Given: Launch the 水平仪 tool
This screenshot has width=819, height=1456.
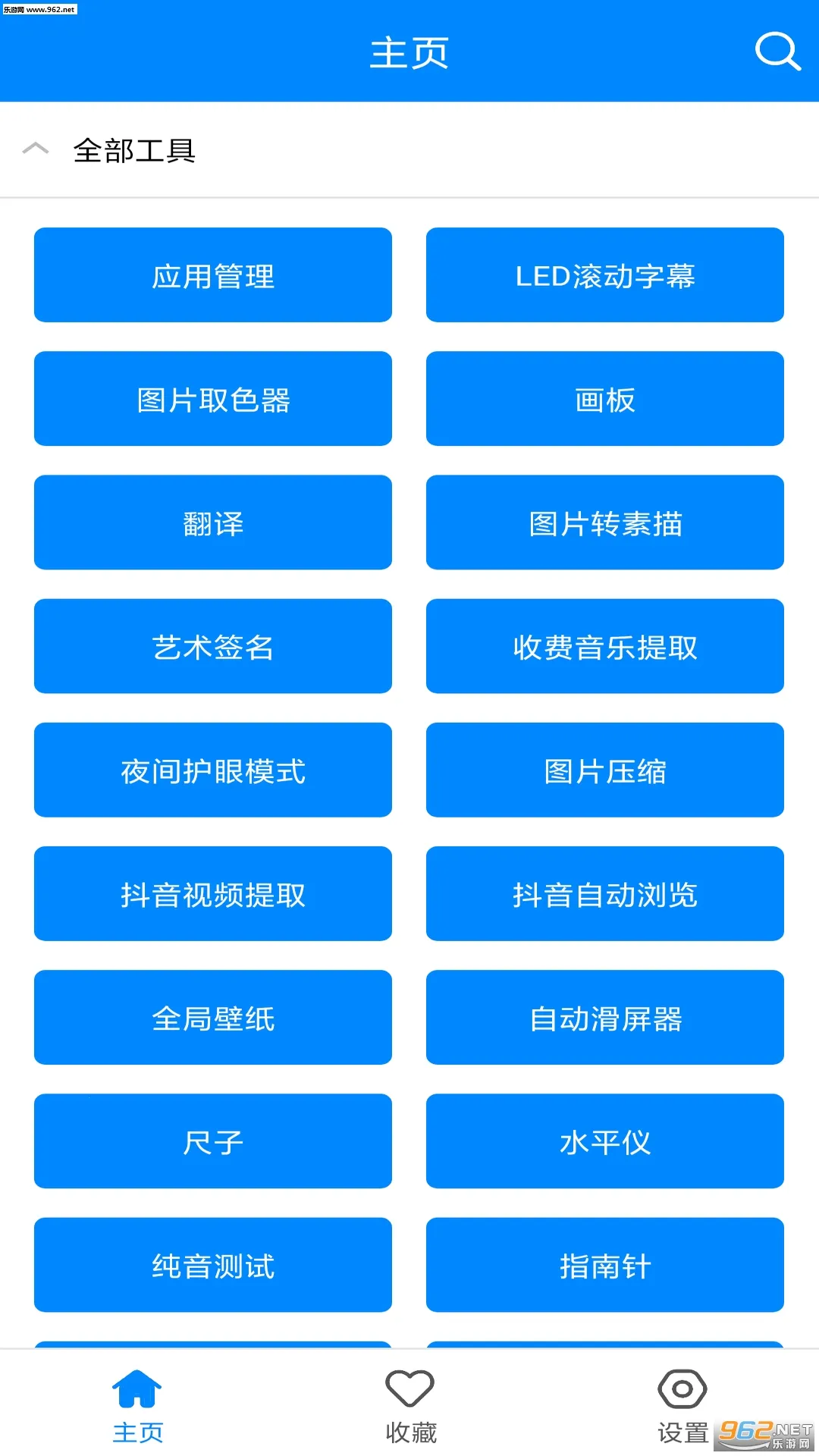Looking at the screenshot, I should pos(604,1141).
